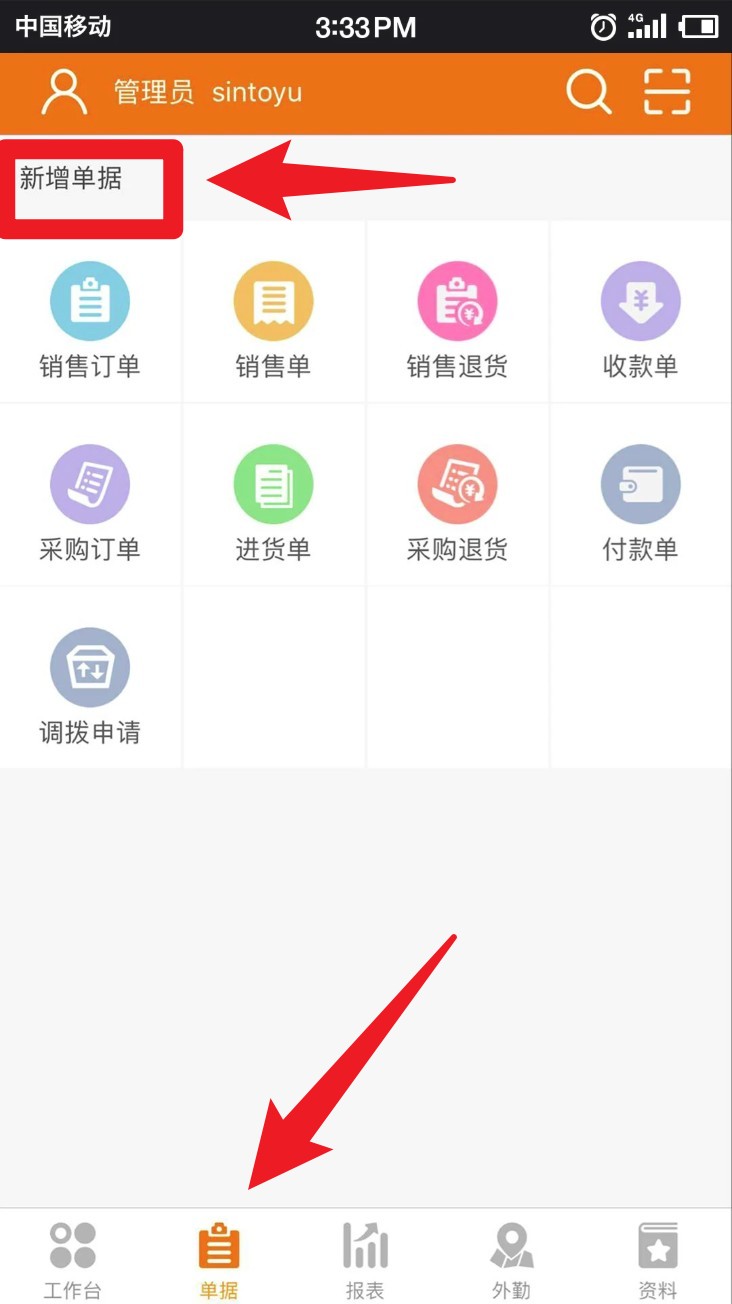This screenshot has height=1304, width=732.
Task: Switch to the 外勤 tab
Action: click(x=511, y=1258)
